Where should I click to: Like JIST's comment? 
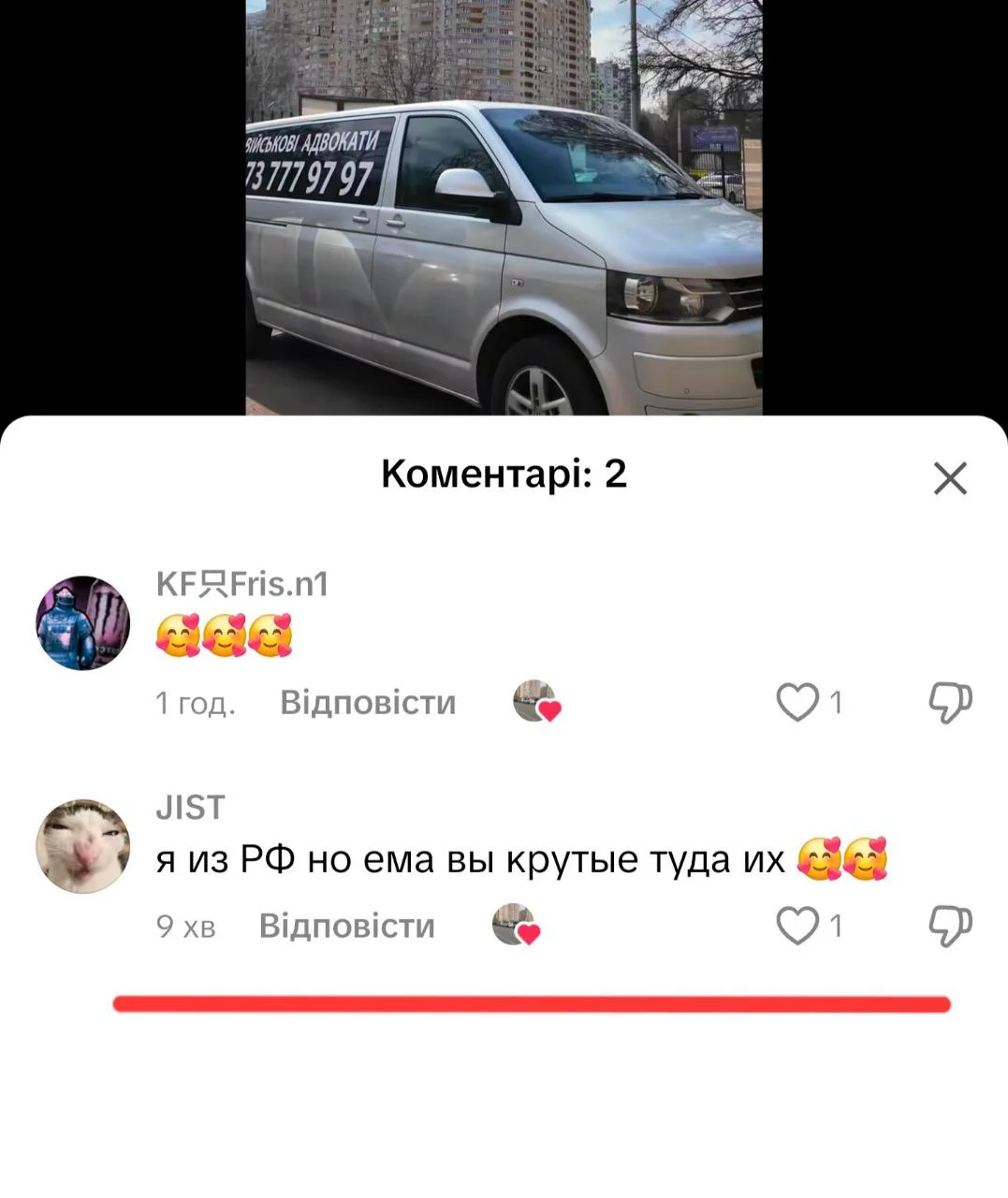point(798,926)
